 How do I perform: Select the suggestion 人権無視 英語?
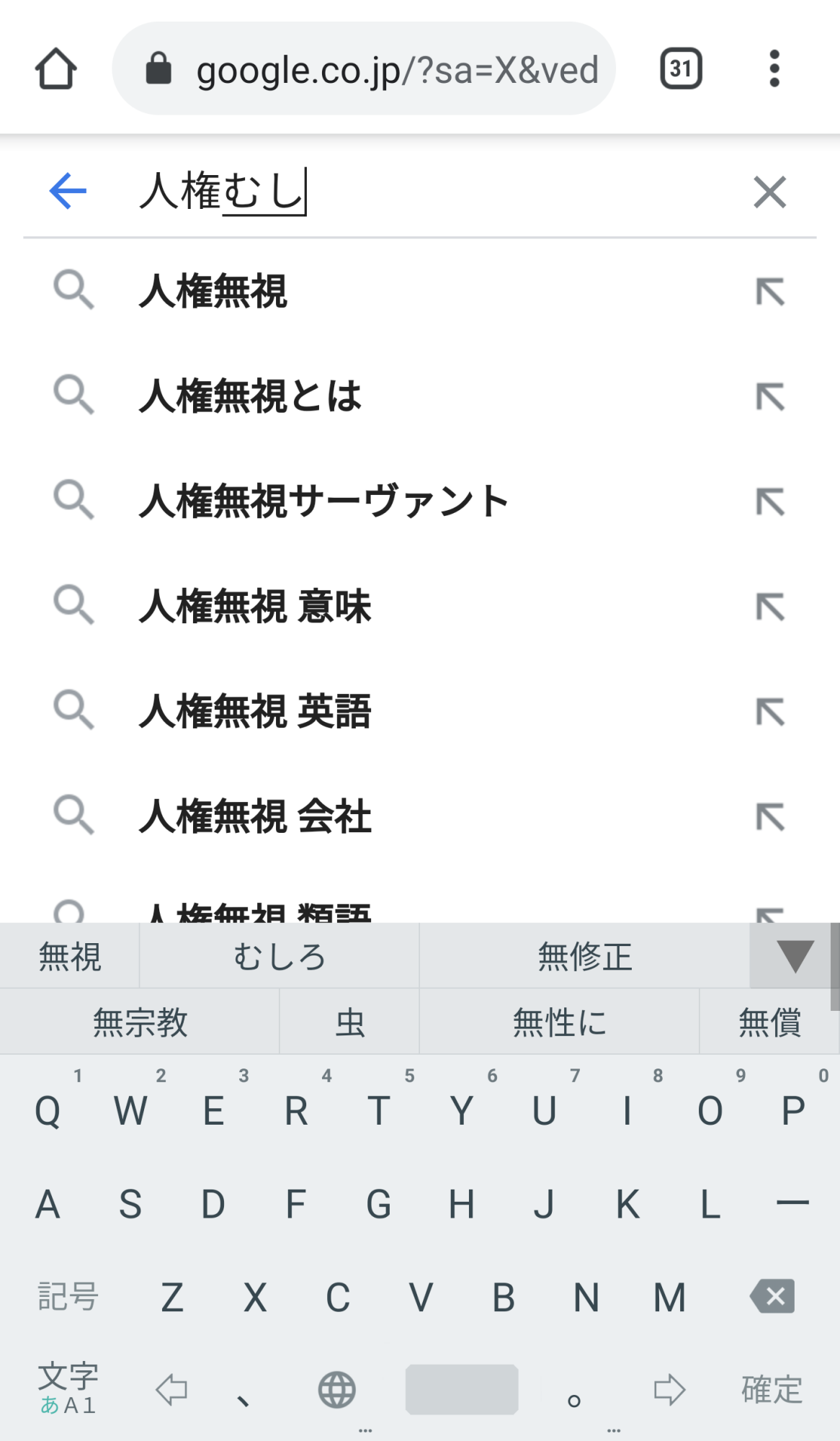coord(256,711)
